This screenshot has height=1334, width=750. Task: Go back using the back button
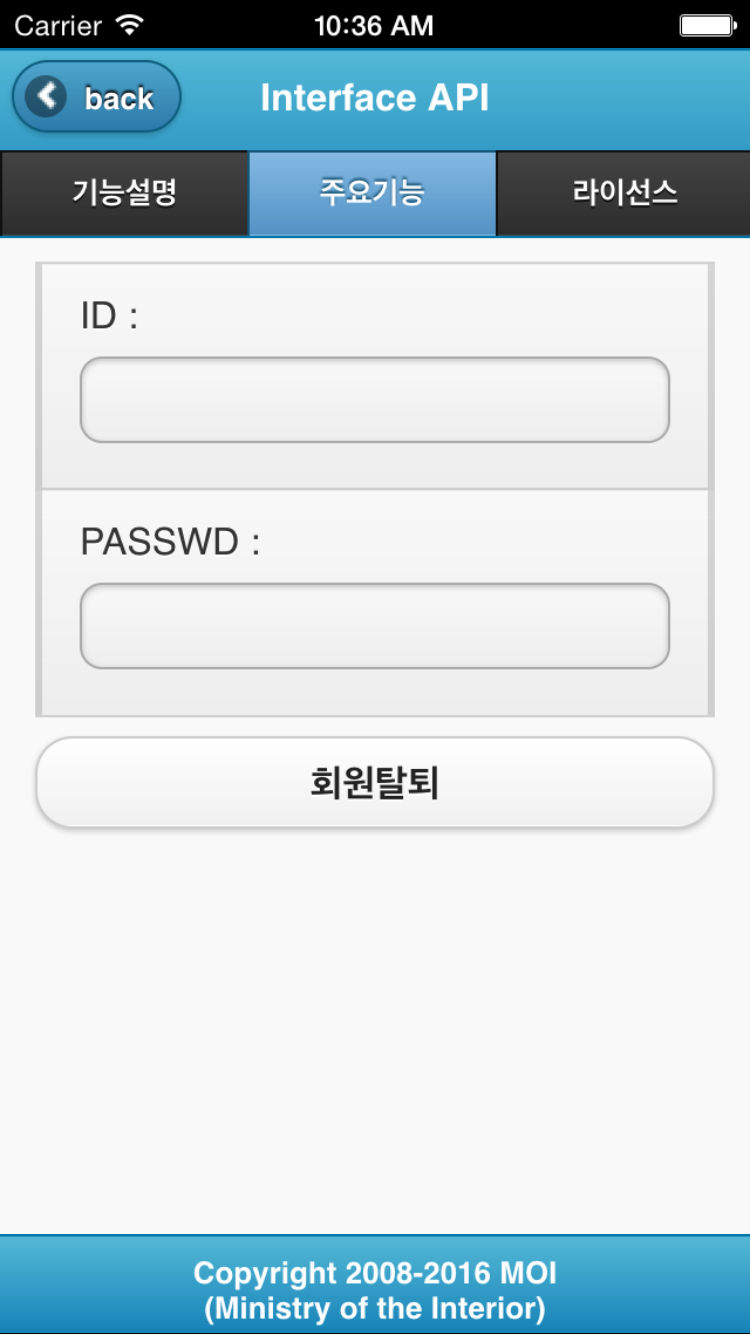(x=96, y=97)
